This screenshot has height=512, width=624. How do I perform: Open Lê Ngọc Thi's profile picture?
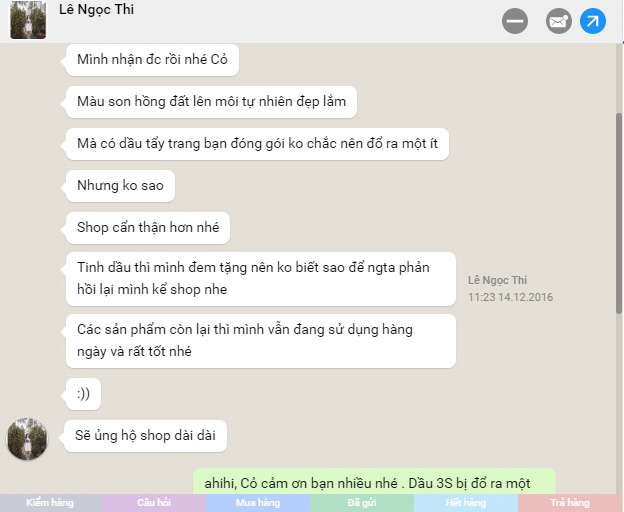[x=28, y=20]
